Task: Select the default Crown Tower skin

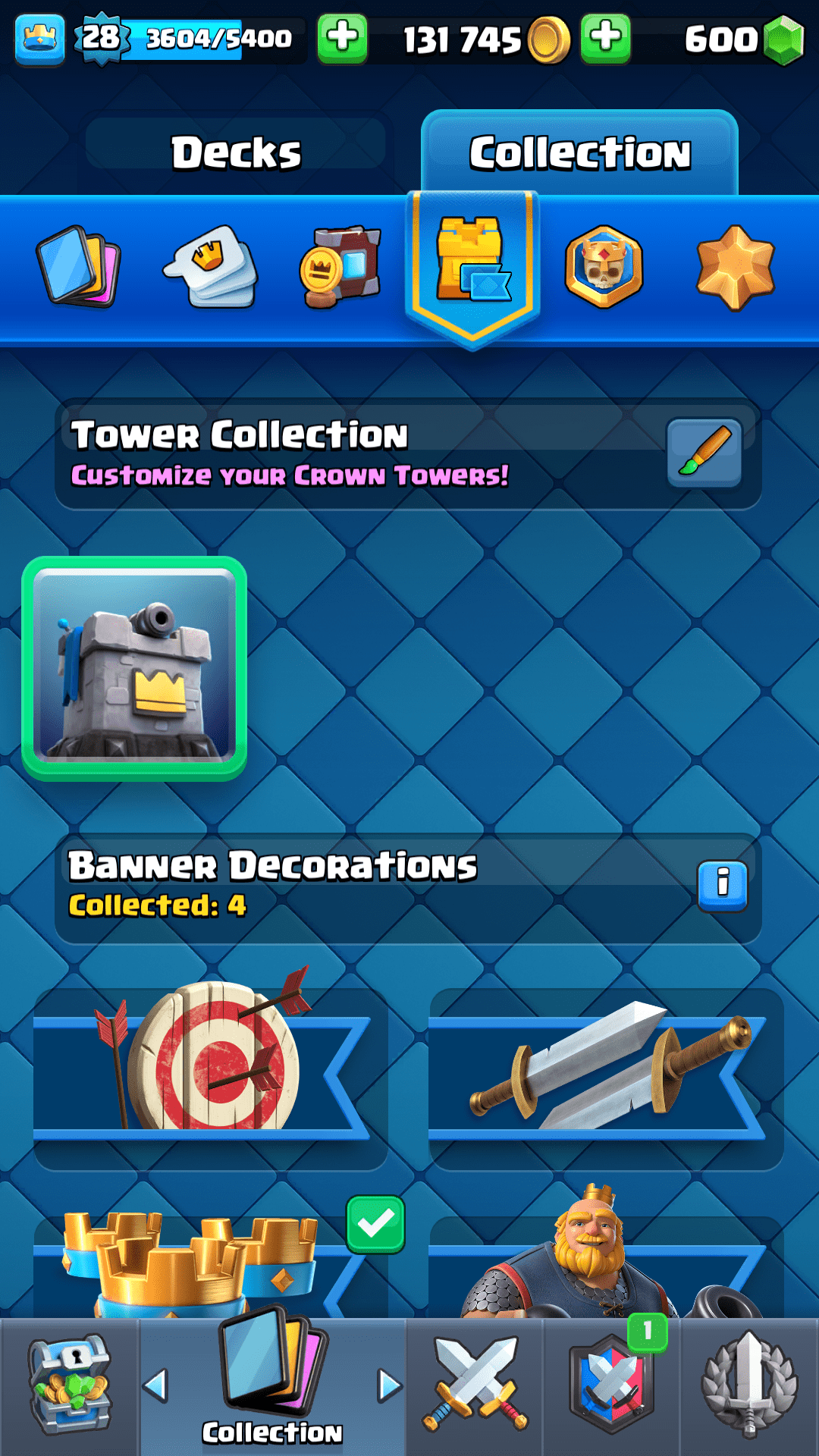Action: point(134,668)
